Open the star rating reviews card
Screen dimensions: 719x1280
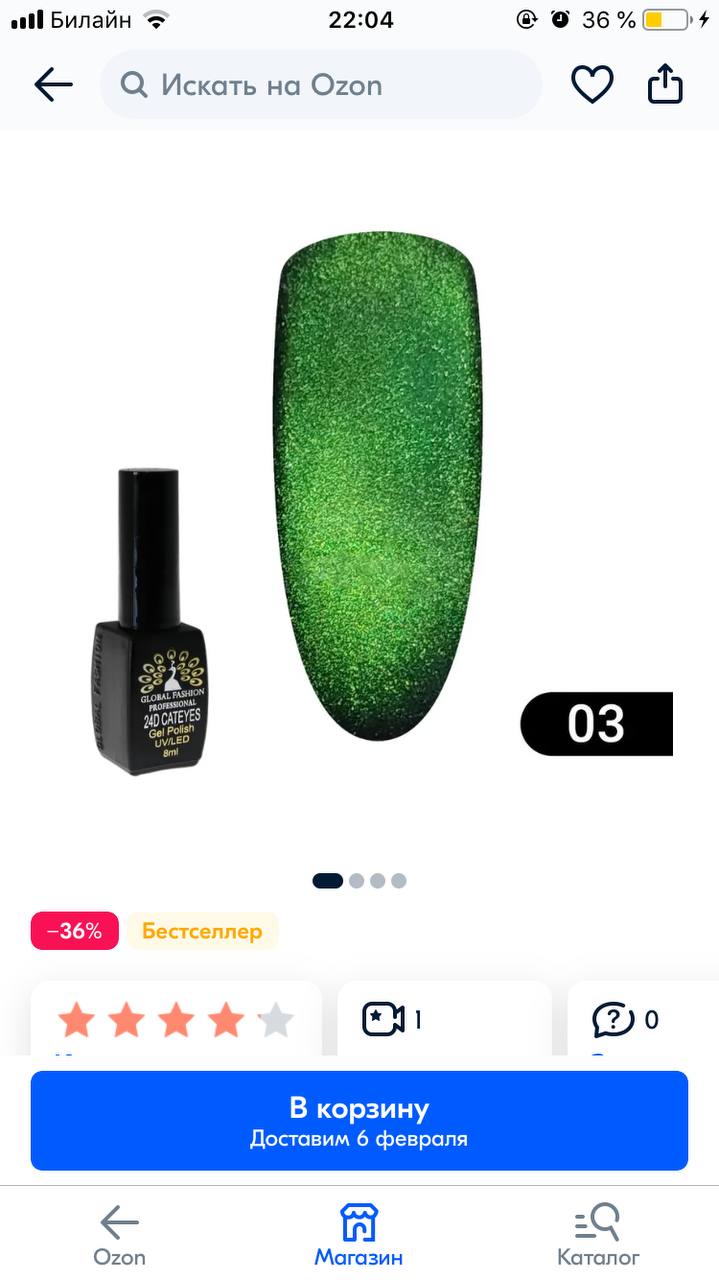click(x=176, y=1019)
